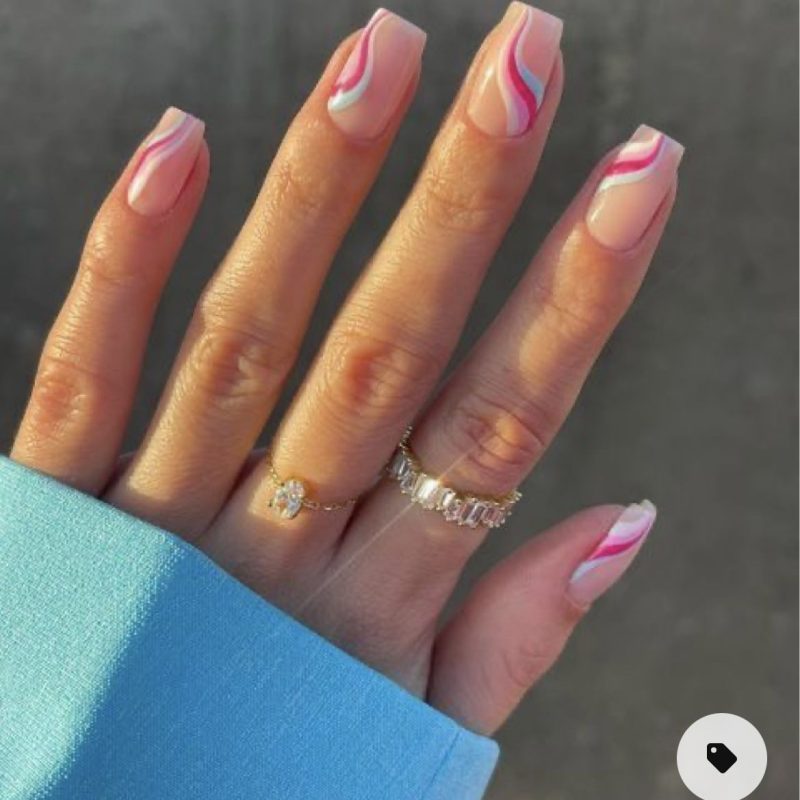Open the shopping tag icon on the photo
The height and width of the screenshot is (800, 800).
click(x=721, y=757)
